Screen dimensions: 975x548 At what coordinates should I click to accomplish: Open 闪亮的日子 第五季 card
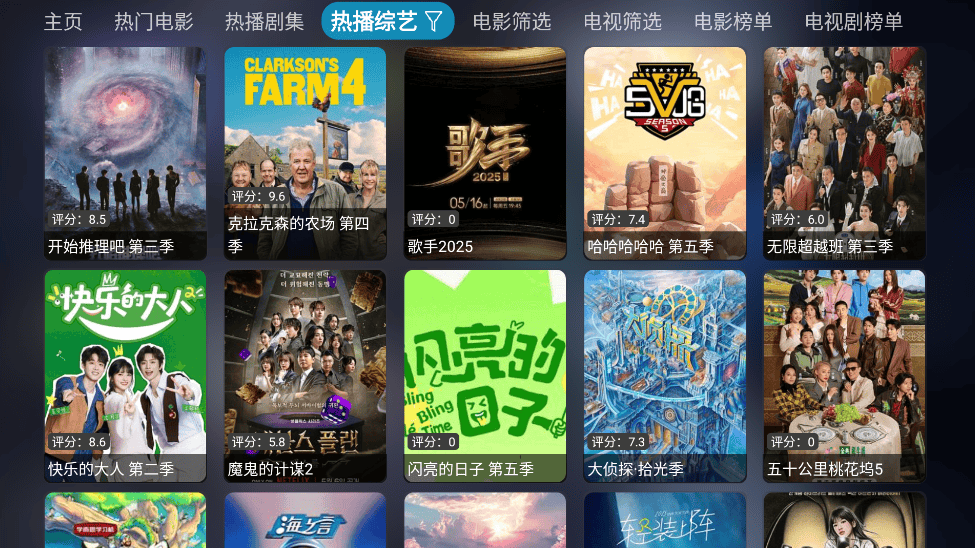point(485,375)
